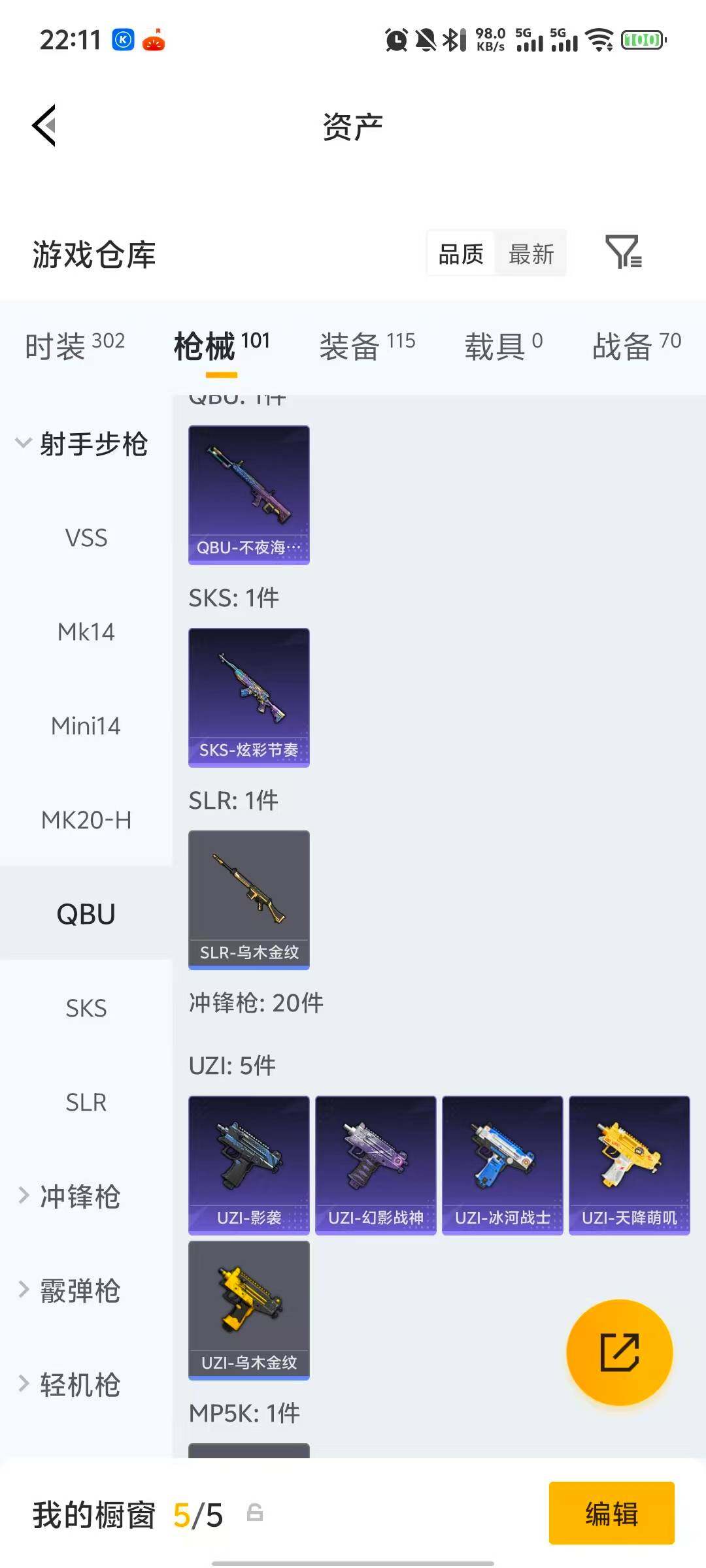706x1568 pixels.
Task: Tap the filter icon next to 最新
Action: pyautogui.click(x=623, y=253)
